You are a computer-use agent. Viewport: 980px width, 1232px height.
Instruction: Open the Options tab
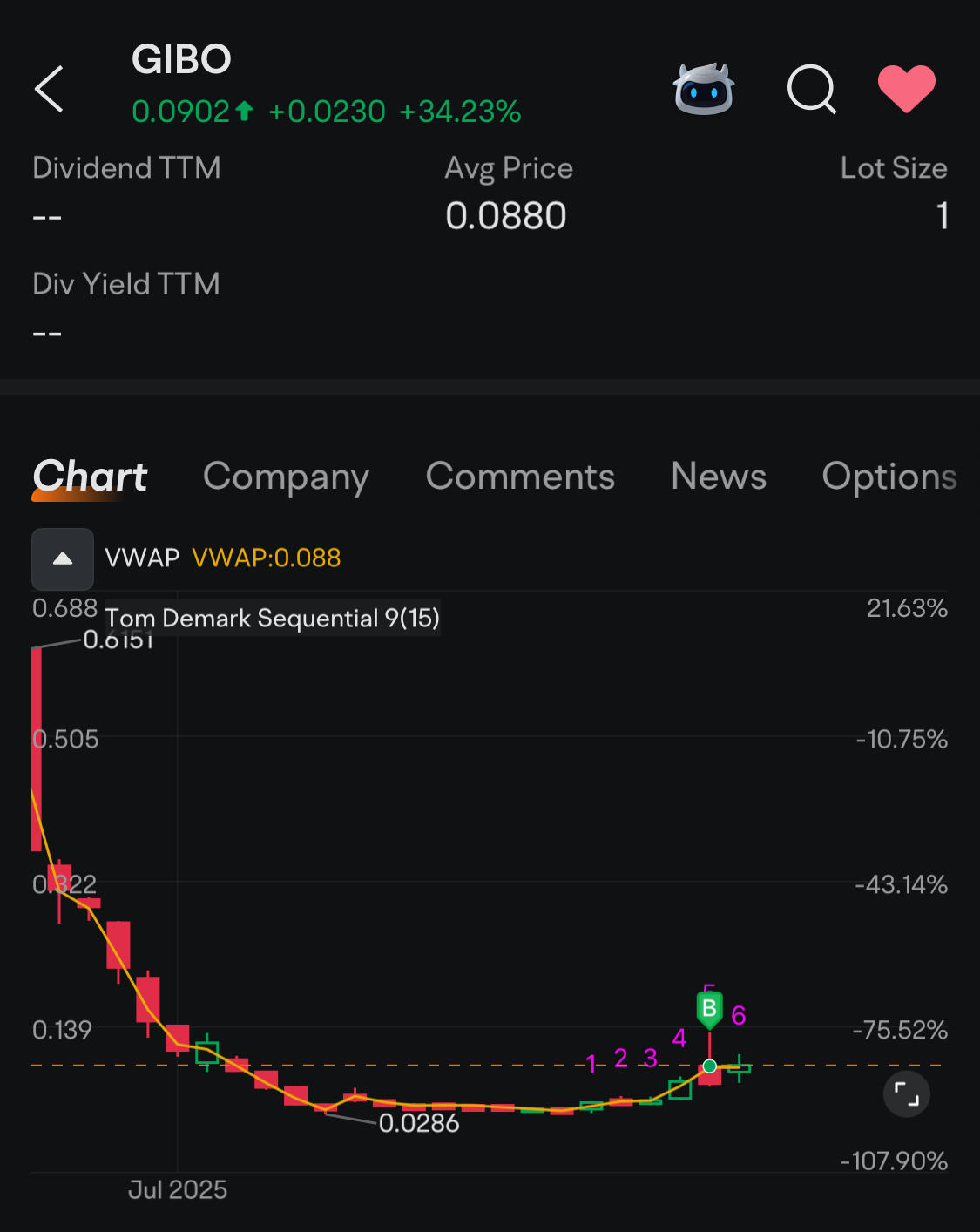[x=889, y=477]
